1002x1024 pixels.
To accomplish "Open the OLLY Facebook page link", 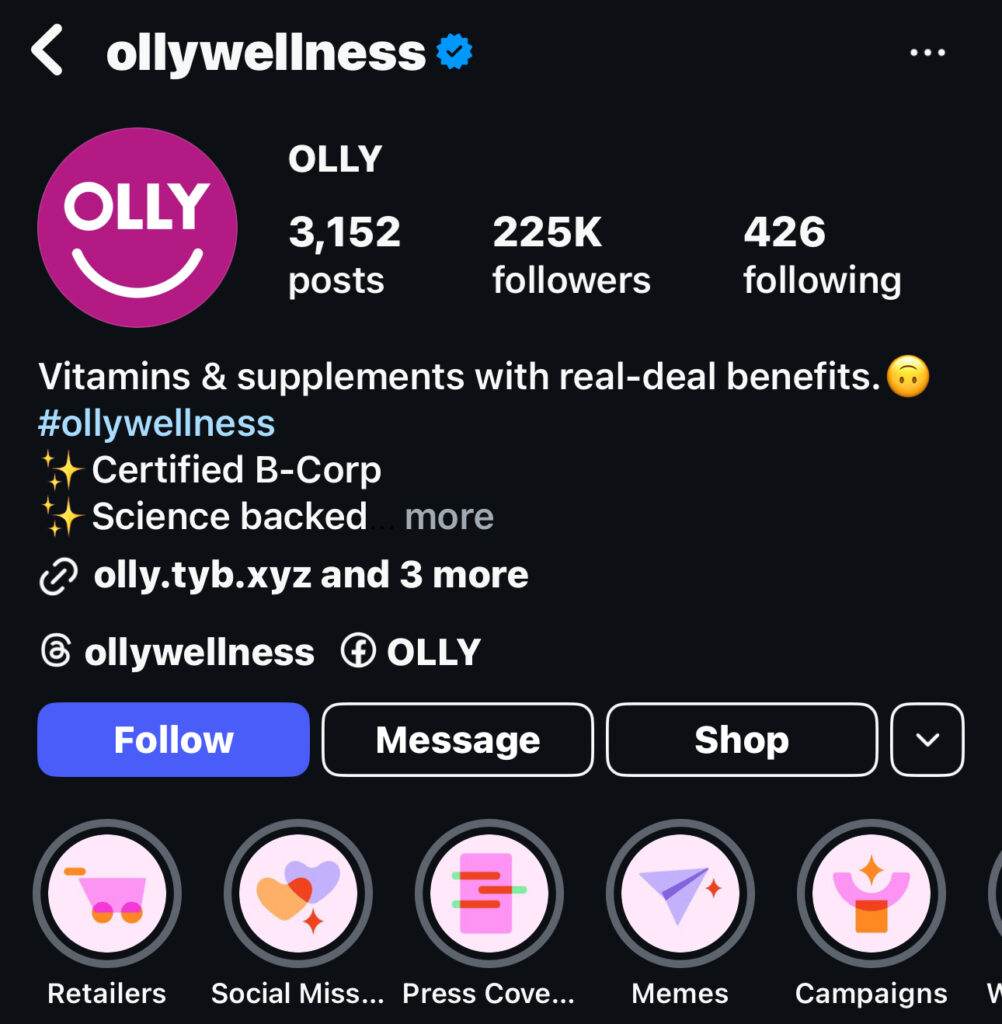I will coord(411,653).
